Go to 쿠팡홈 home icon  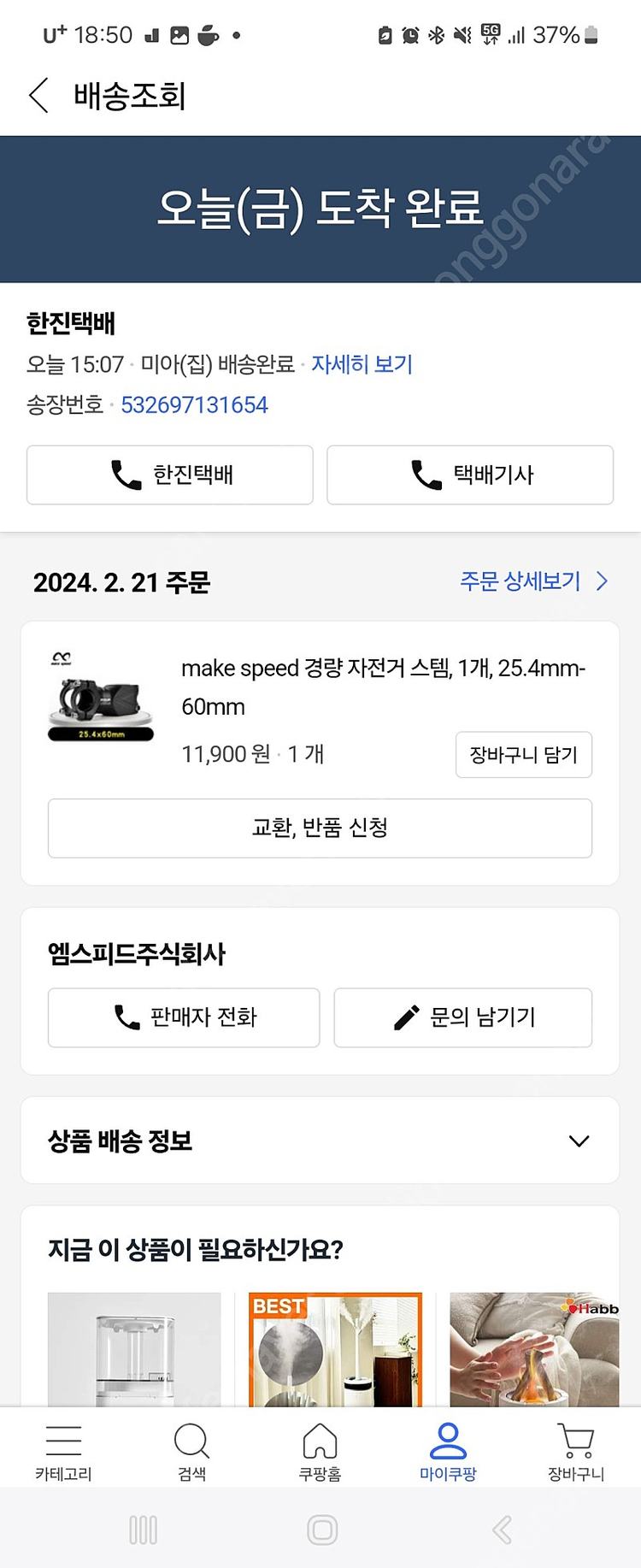click(x=320, y=1450)
